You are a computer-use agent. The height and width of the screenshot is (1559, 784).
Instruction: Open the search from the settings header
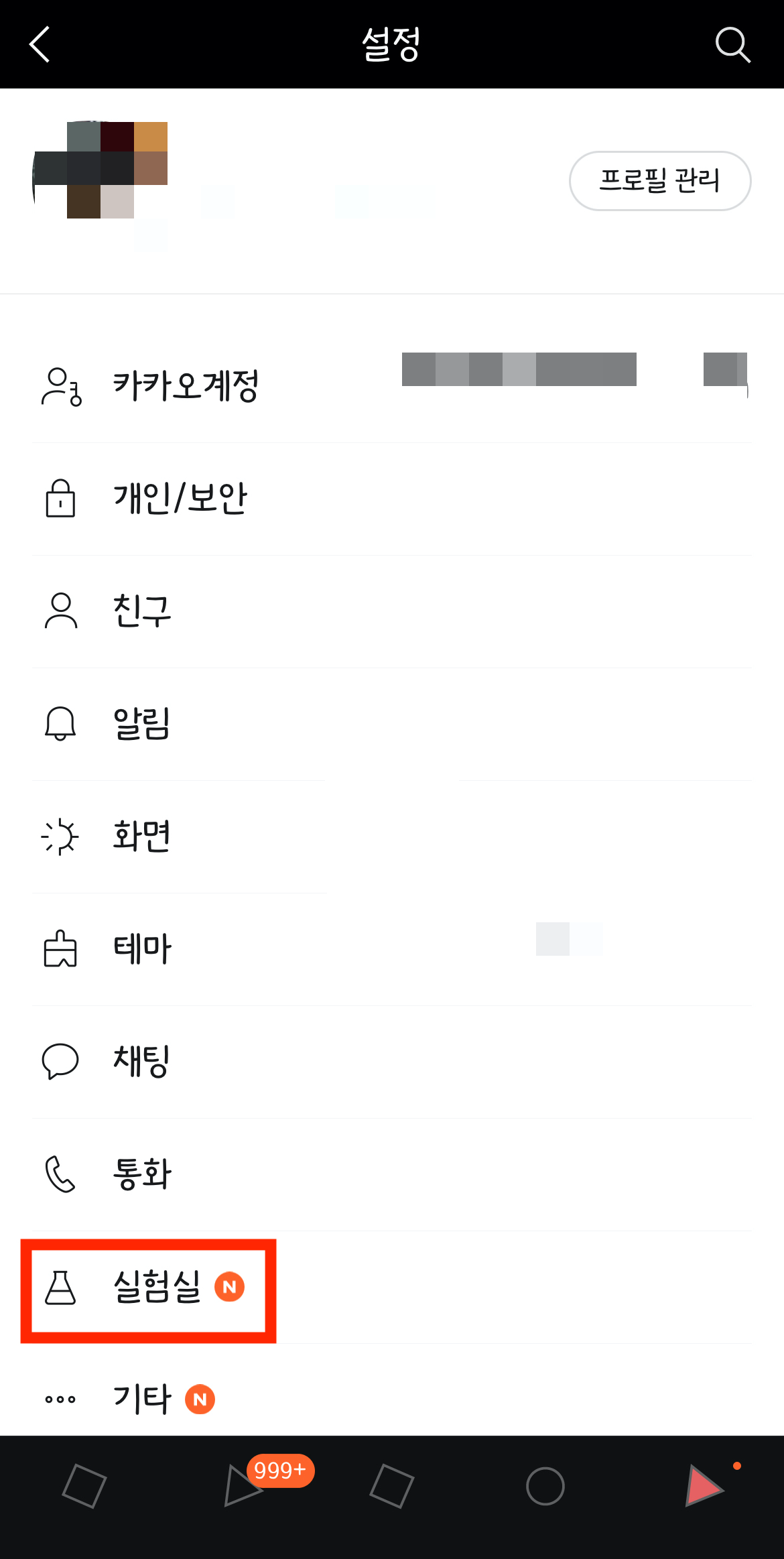733,45
